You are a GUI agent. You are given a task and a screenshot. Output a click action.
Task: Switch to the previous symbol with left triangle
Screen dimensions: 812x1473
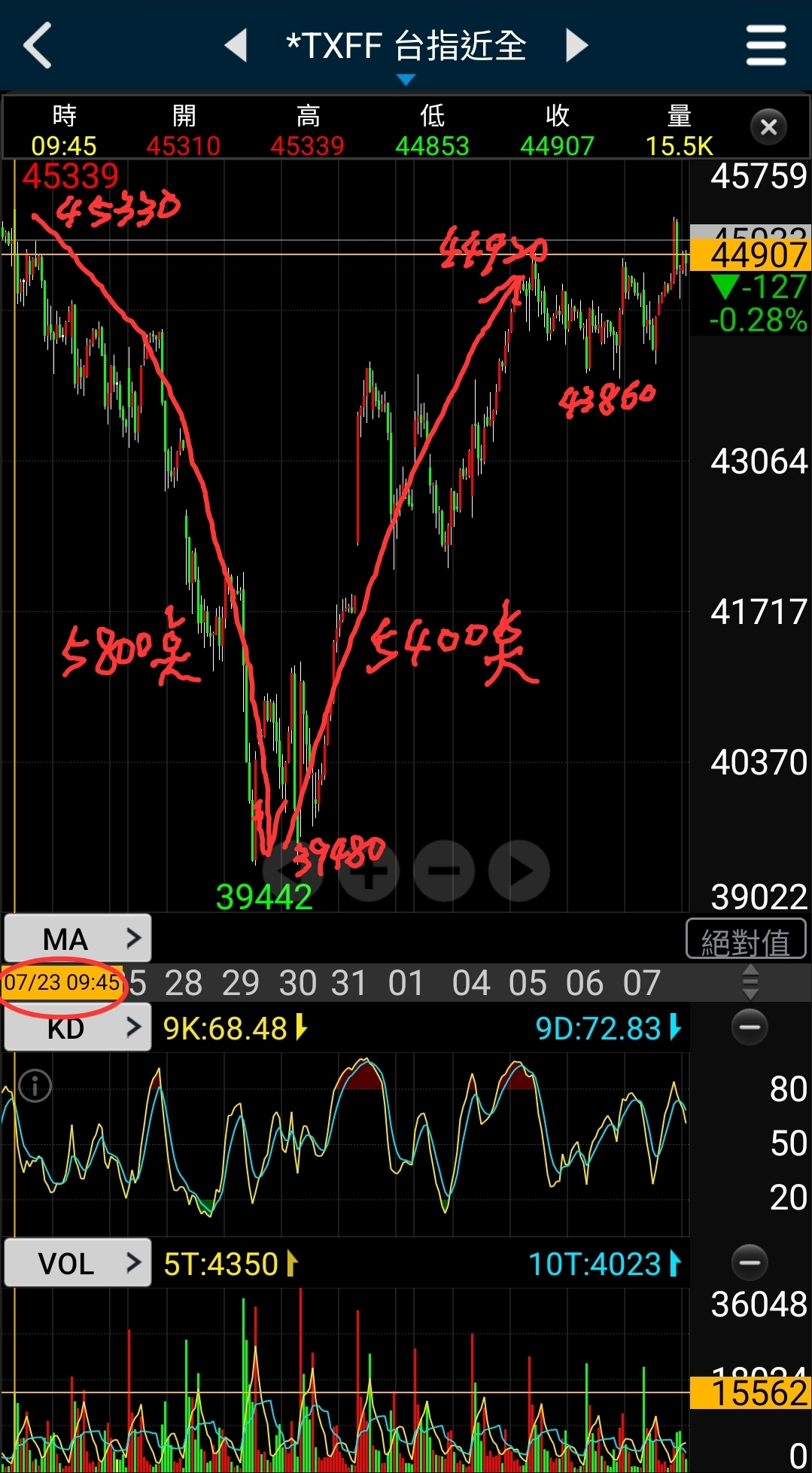tap(236, 45)
